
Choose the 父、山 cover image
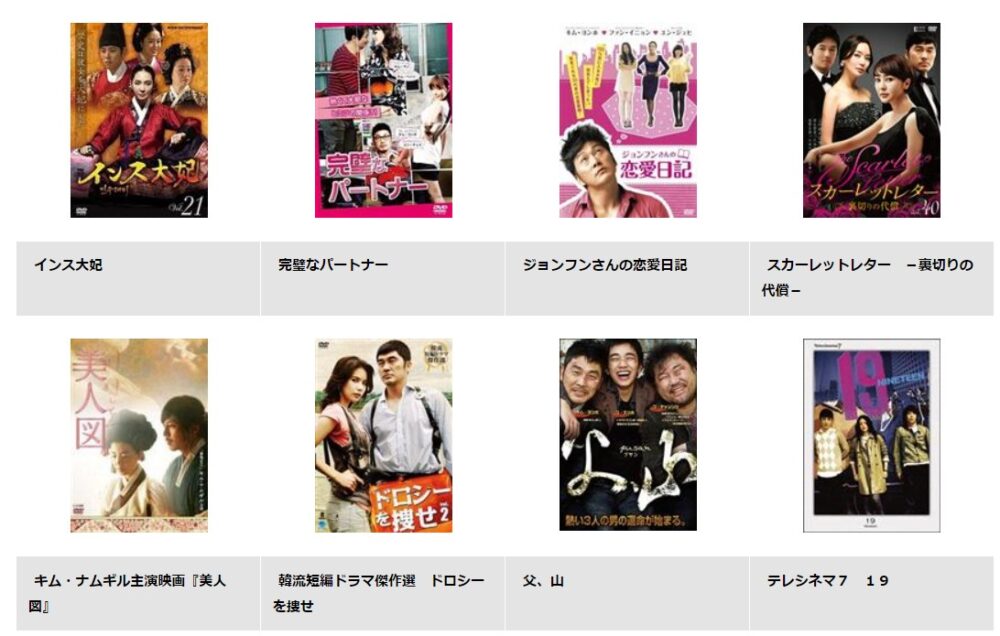click(x=627, y=434)
